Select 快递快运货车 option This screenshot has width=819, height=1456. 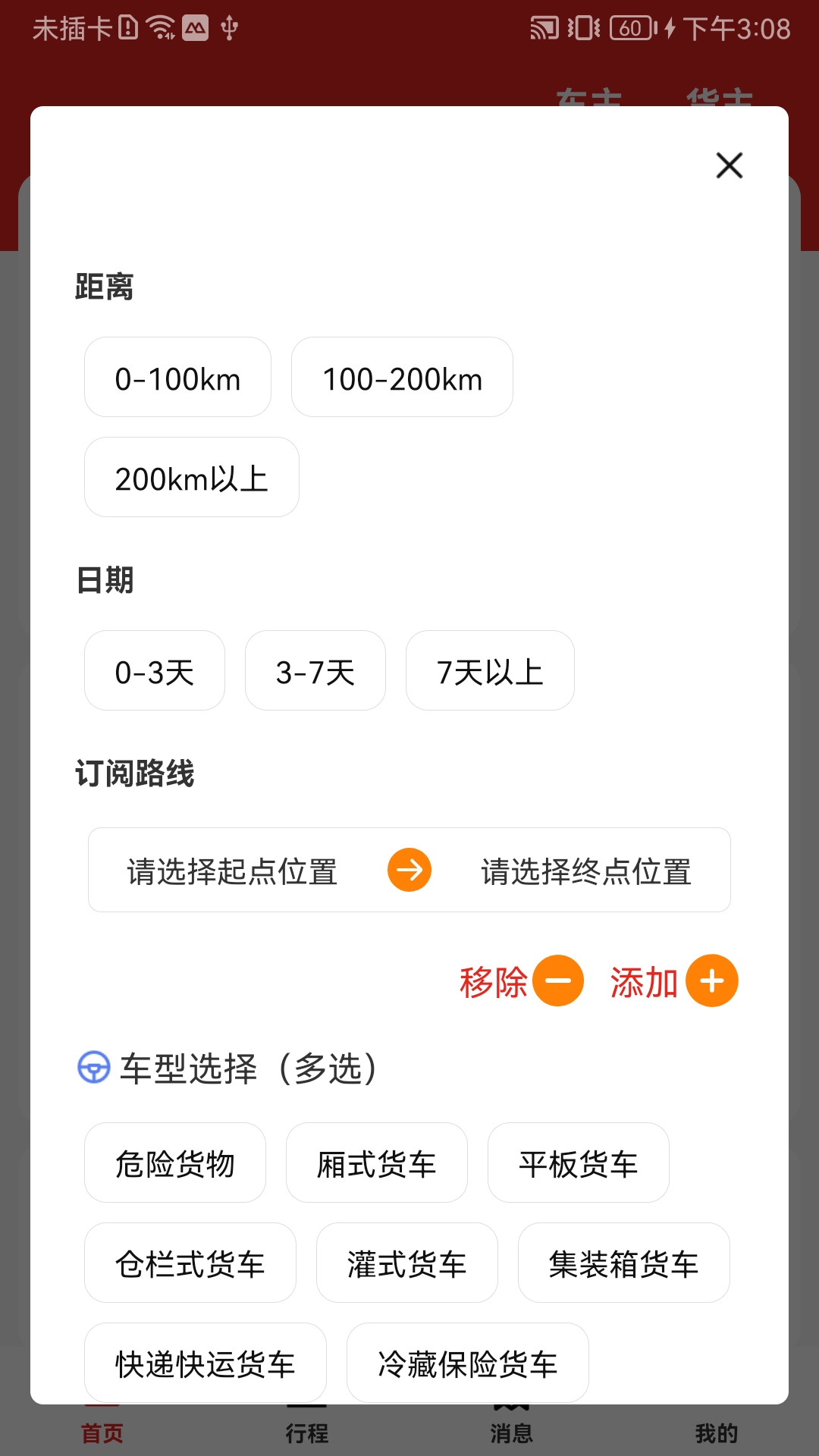[206, 1363]
